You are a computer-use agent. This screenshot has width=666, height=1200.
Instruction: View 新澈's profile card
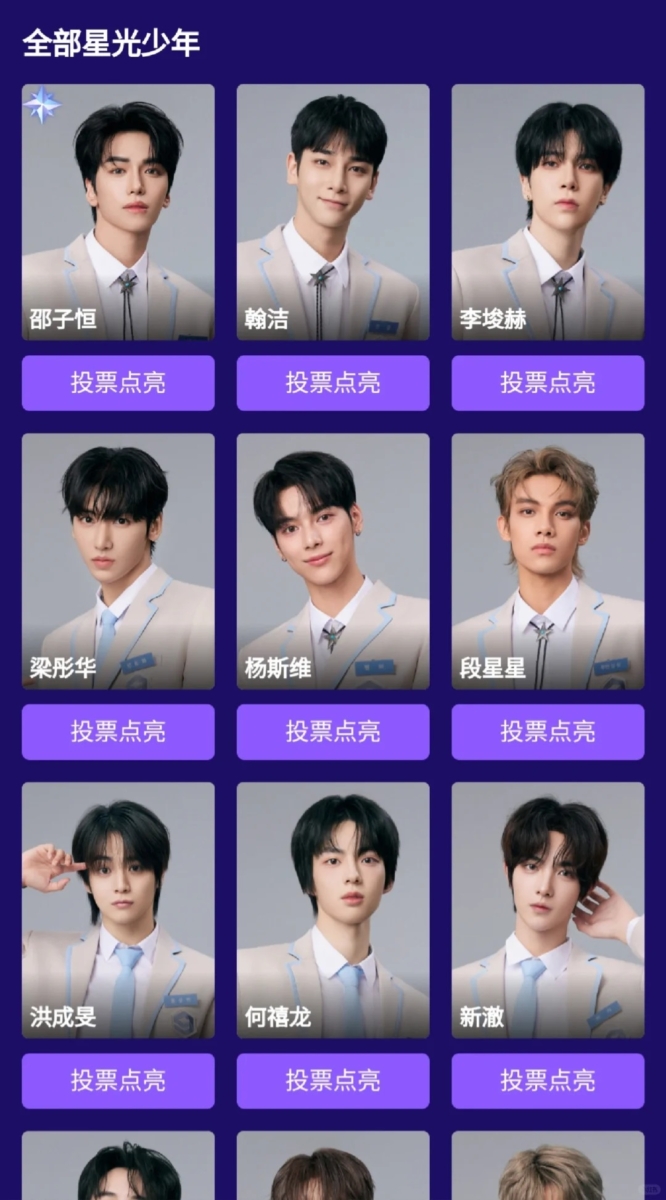click(548, 910)
